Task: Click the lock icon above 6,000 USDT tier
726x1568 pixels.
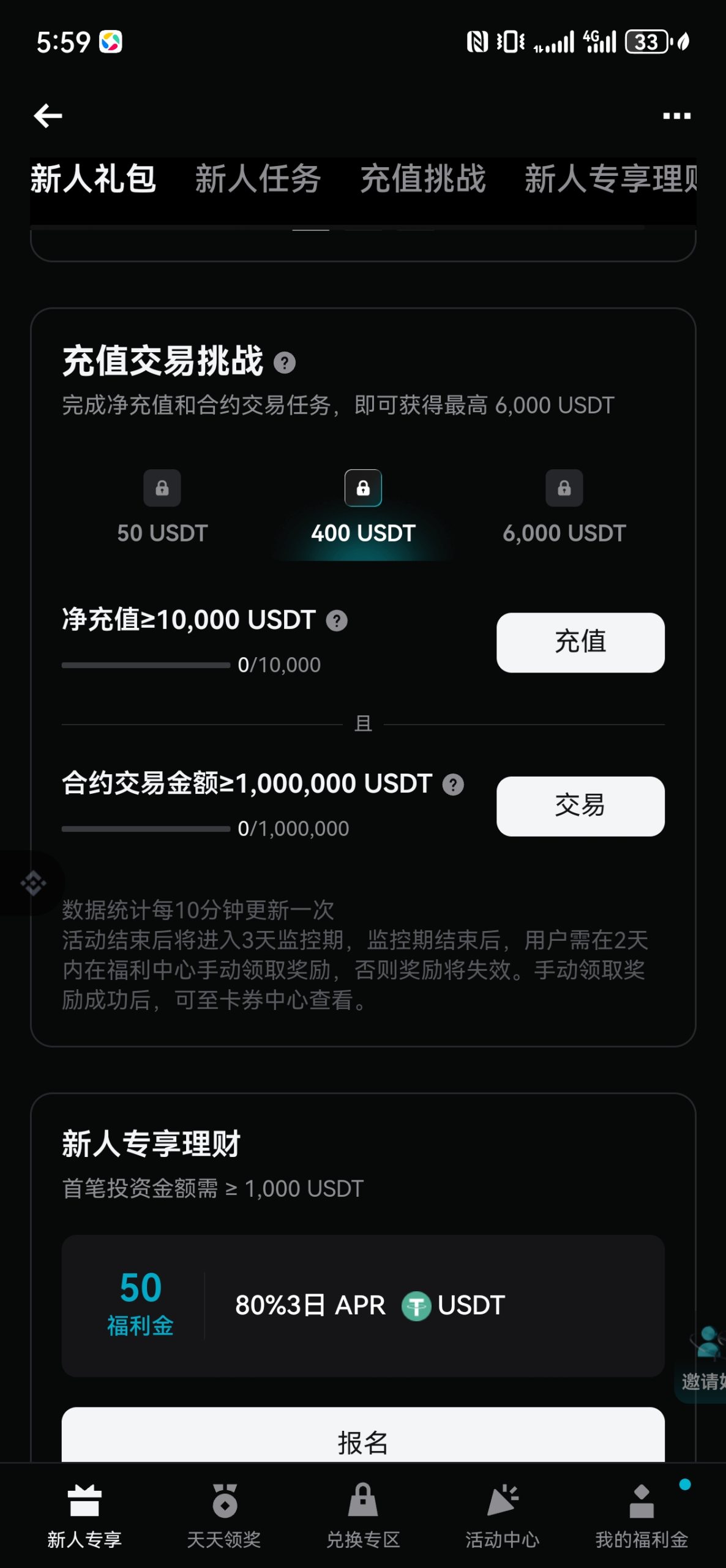Action: click(x=563, y=488)
